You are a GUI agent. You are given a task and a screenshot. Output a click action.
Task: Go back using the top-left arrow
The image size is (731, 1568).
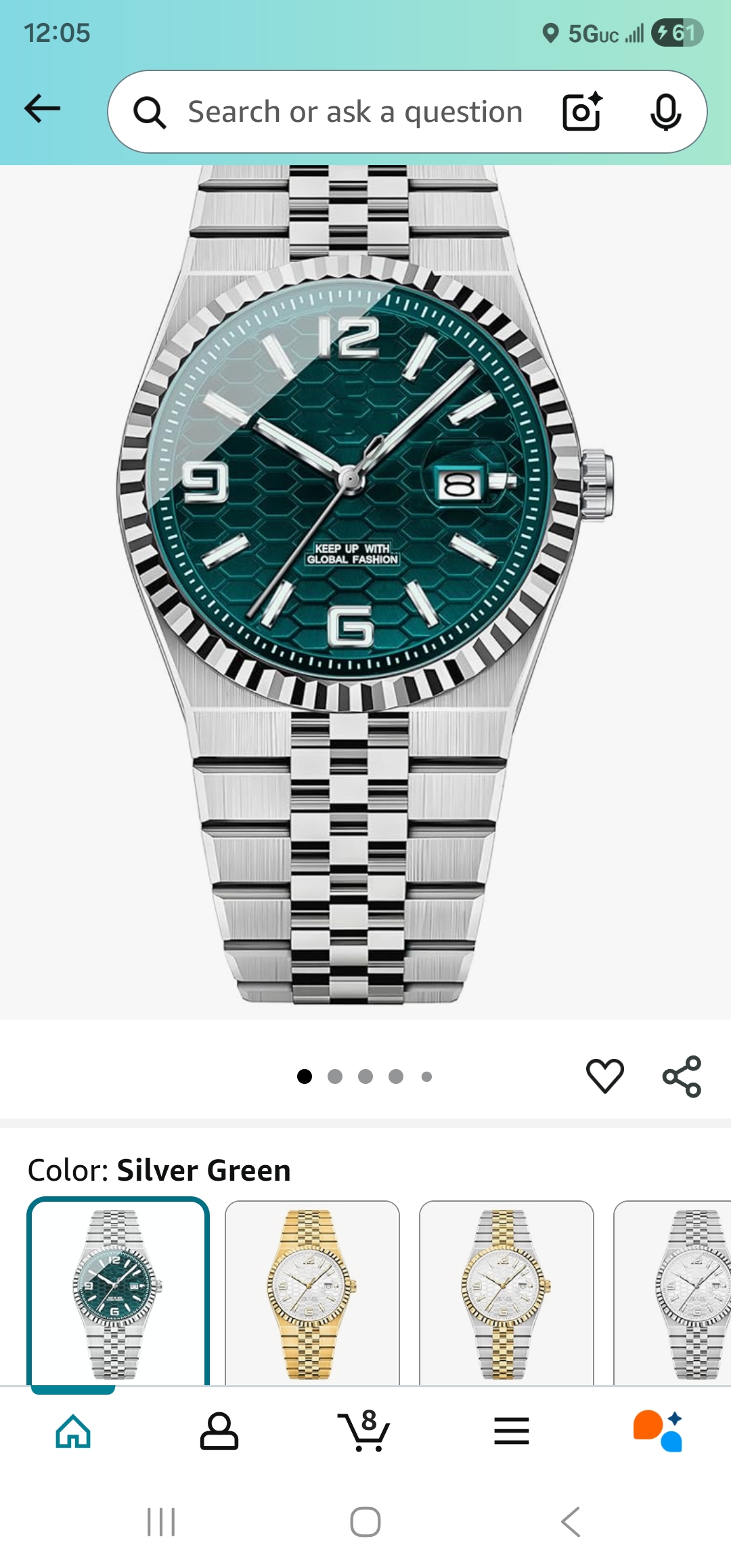point(42,109)
